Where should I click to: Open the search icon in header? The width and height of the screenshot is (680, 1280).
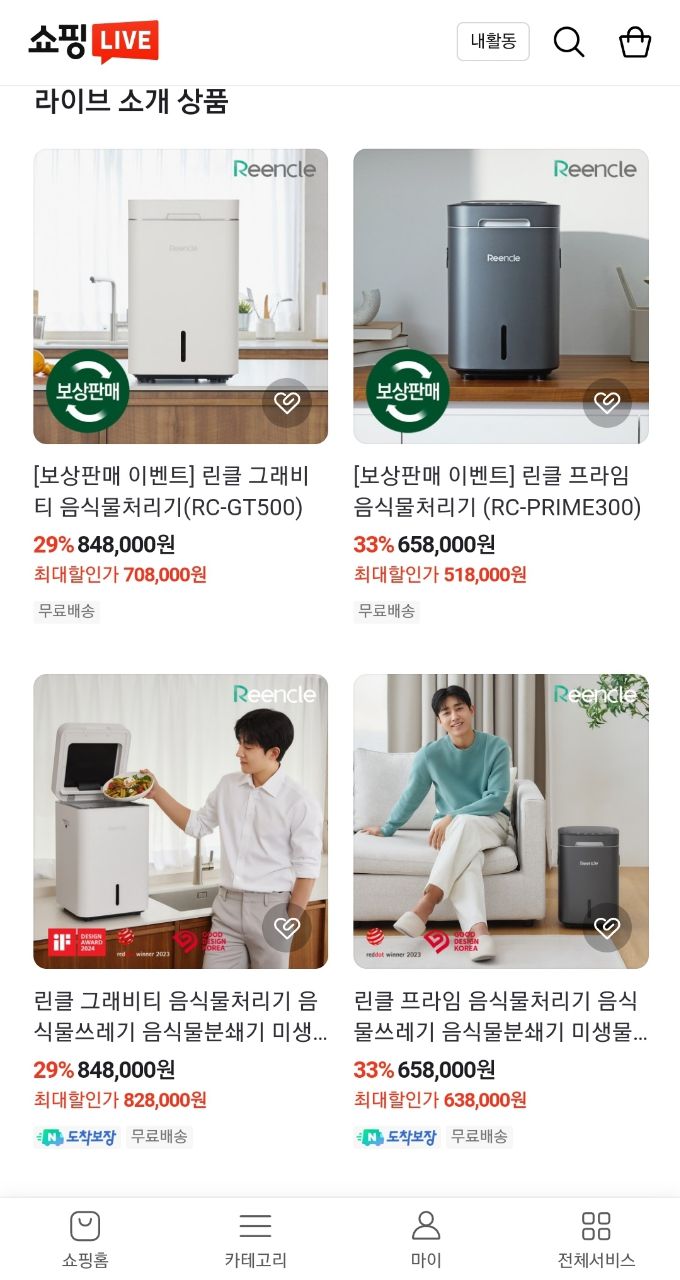tap(568, 42)
